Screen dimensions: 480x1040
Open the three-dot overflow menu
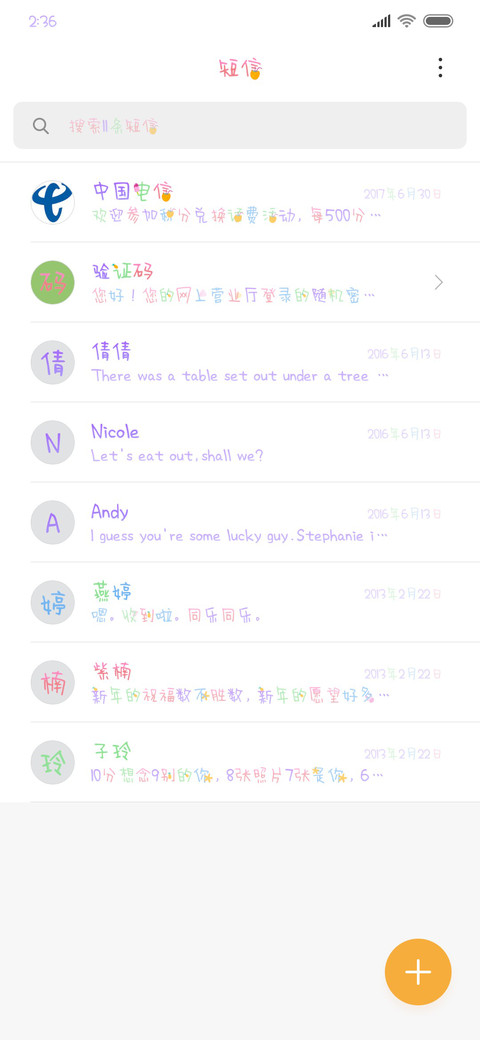(x=440, y=68)
